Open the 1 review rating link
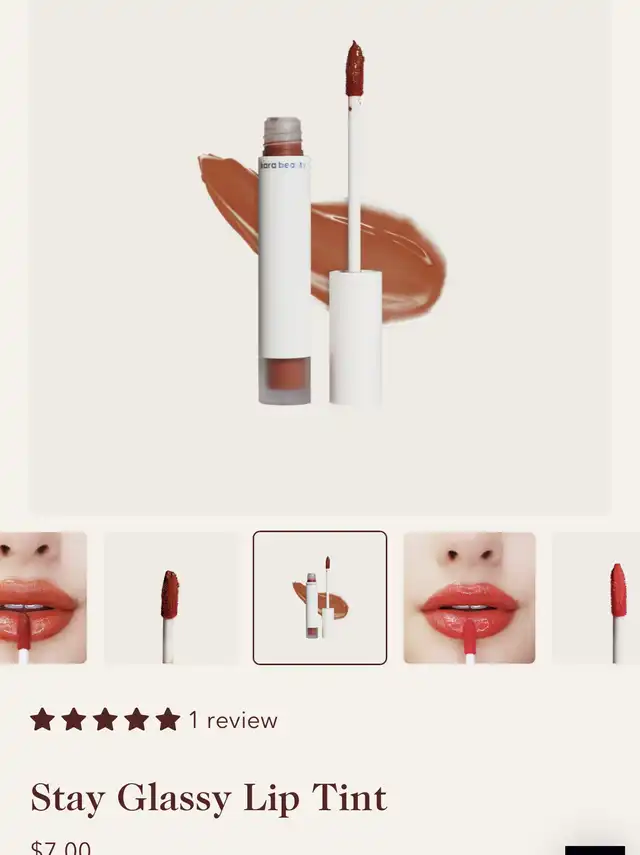 [x=232, y=720]
